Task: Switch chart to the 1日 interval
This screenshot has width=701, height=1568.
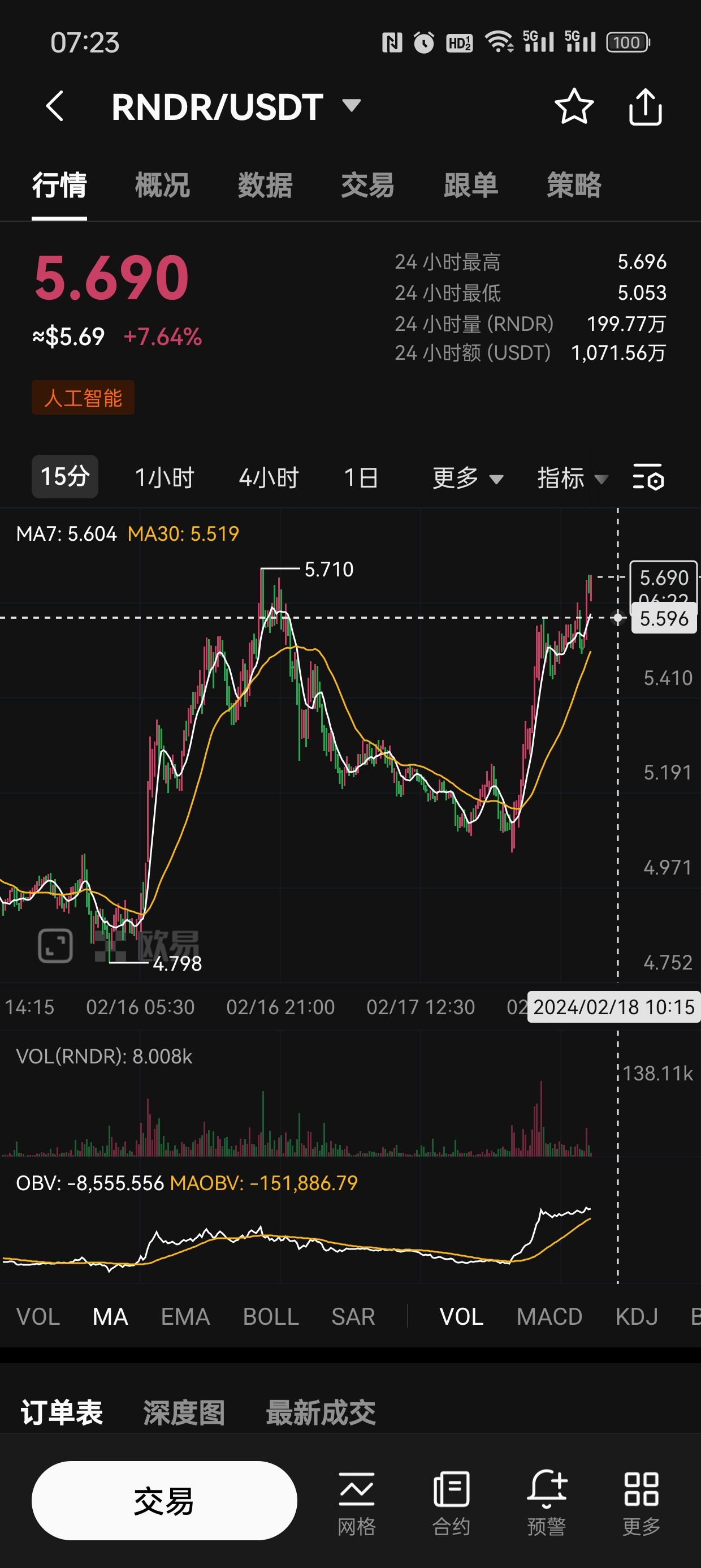Action: [x=361, y=477]
